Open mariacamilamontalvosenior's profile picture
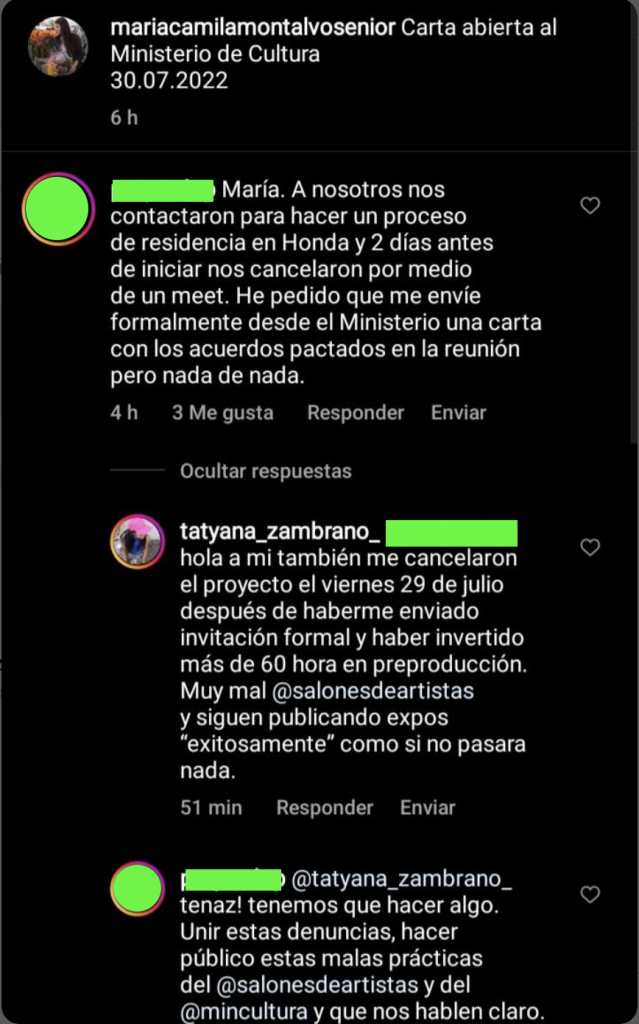 tap(58, 46)
